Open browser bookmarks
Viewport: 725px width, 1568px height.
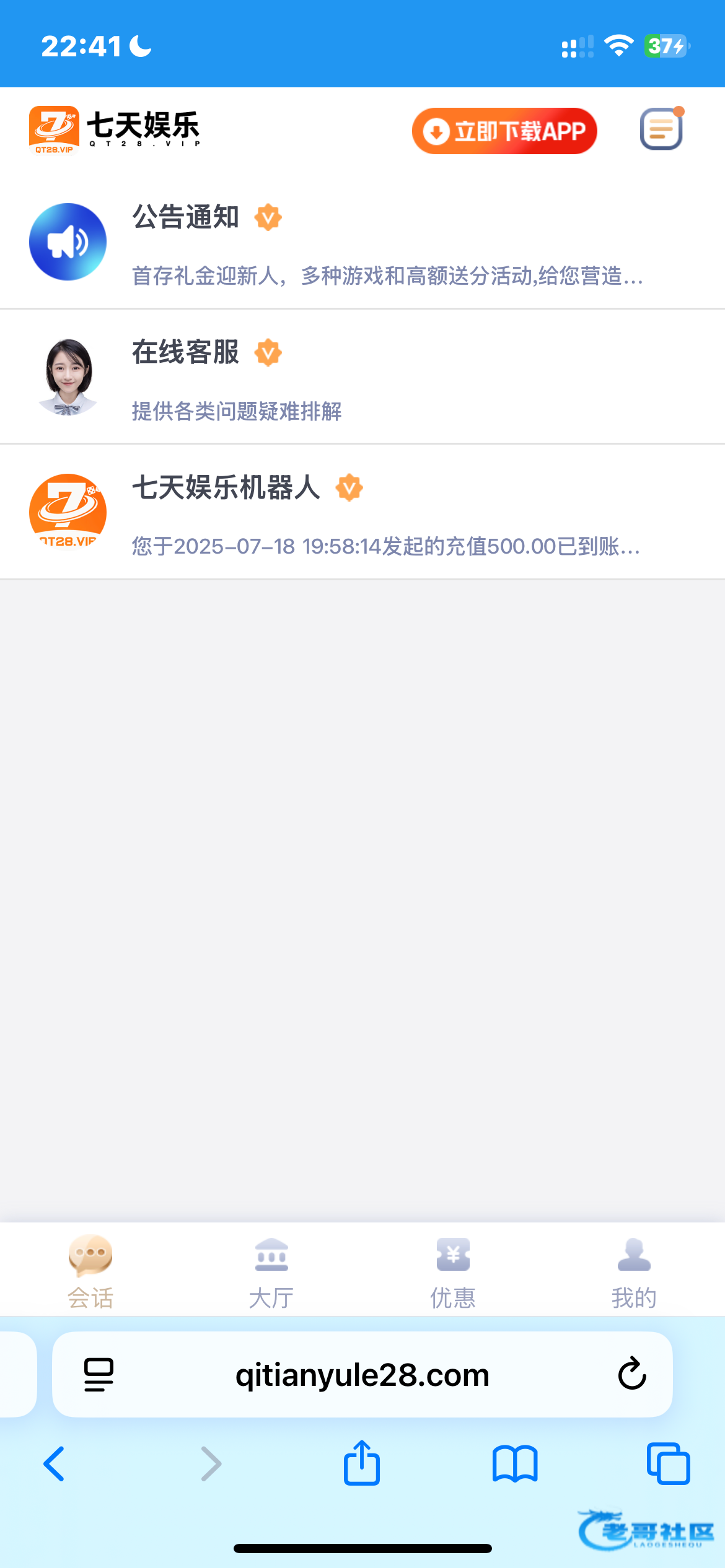[515, 1464]
